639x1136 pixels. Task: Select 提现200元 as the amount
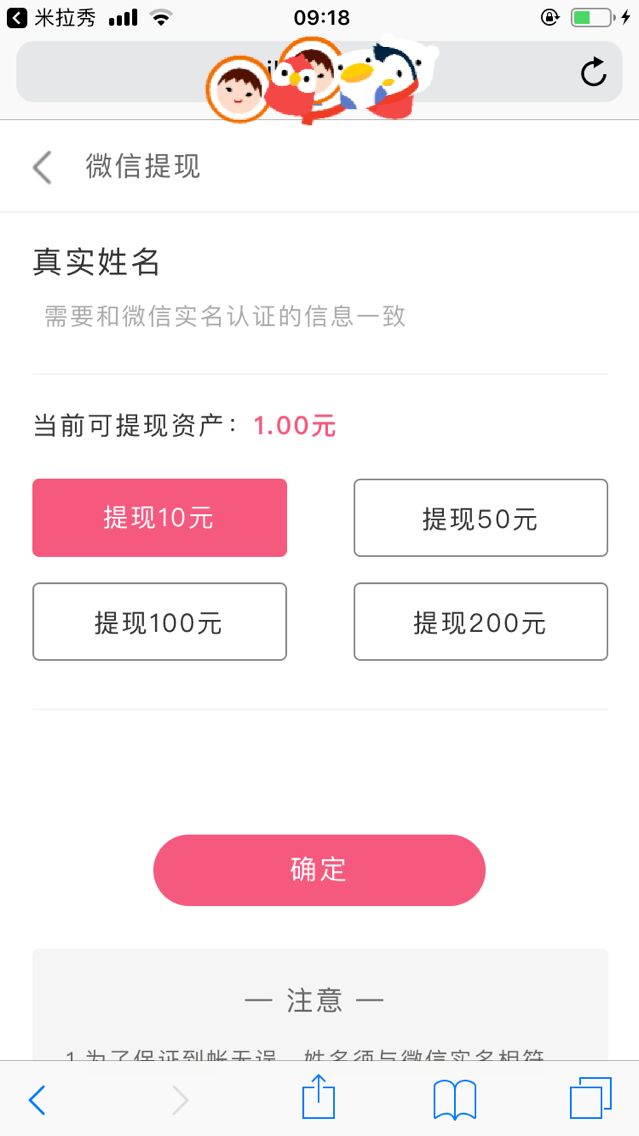click(480, 622)
